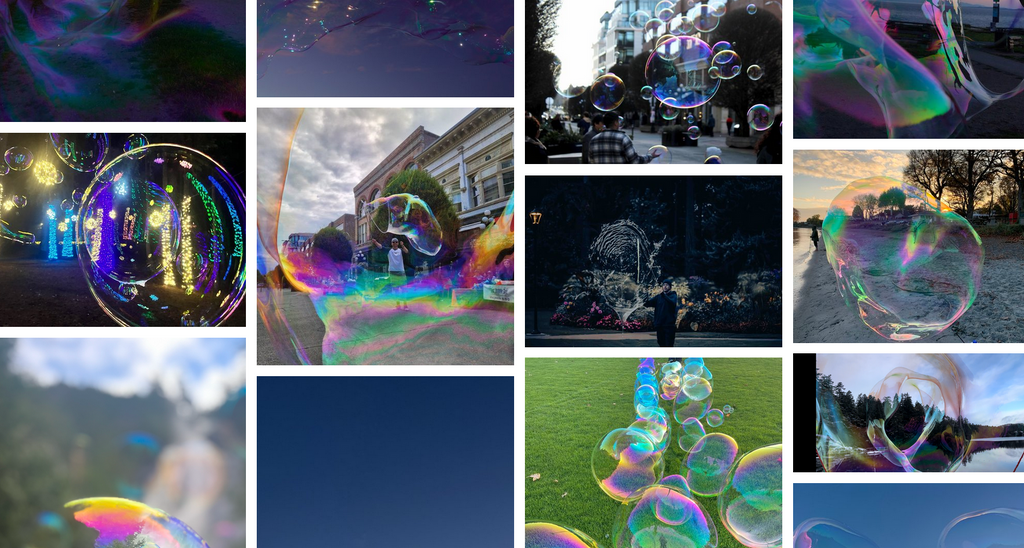View the rainbow bubble against a blurry mountain

tap(122, 442)
